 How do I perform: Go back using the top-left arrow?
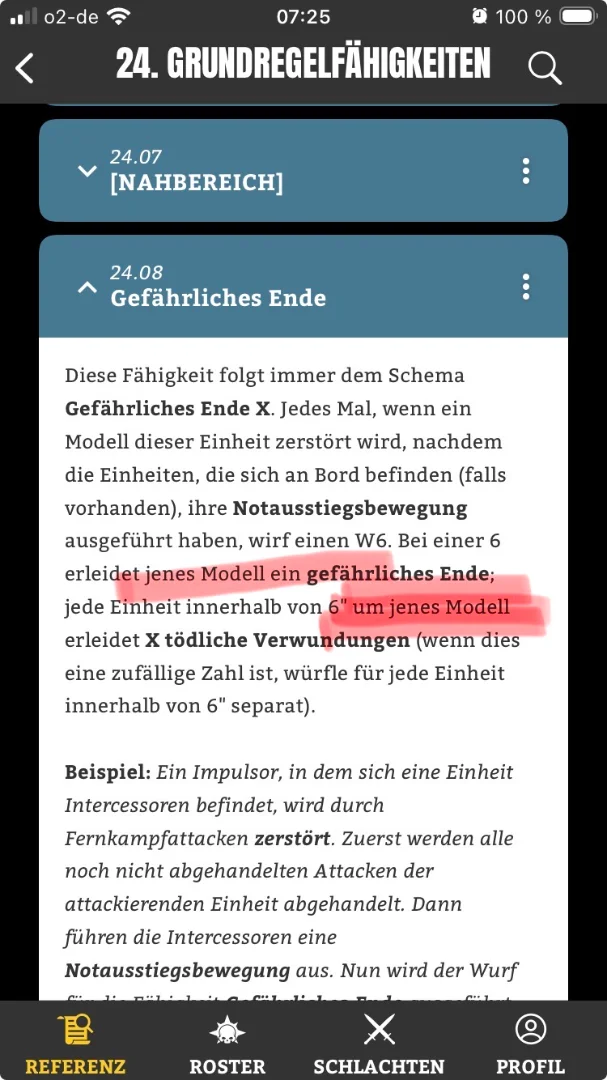point(25,68)
